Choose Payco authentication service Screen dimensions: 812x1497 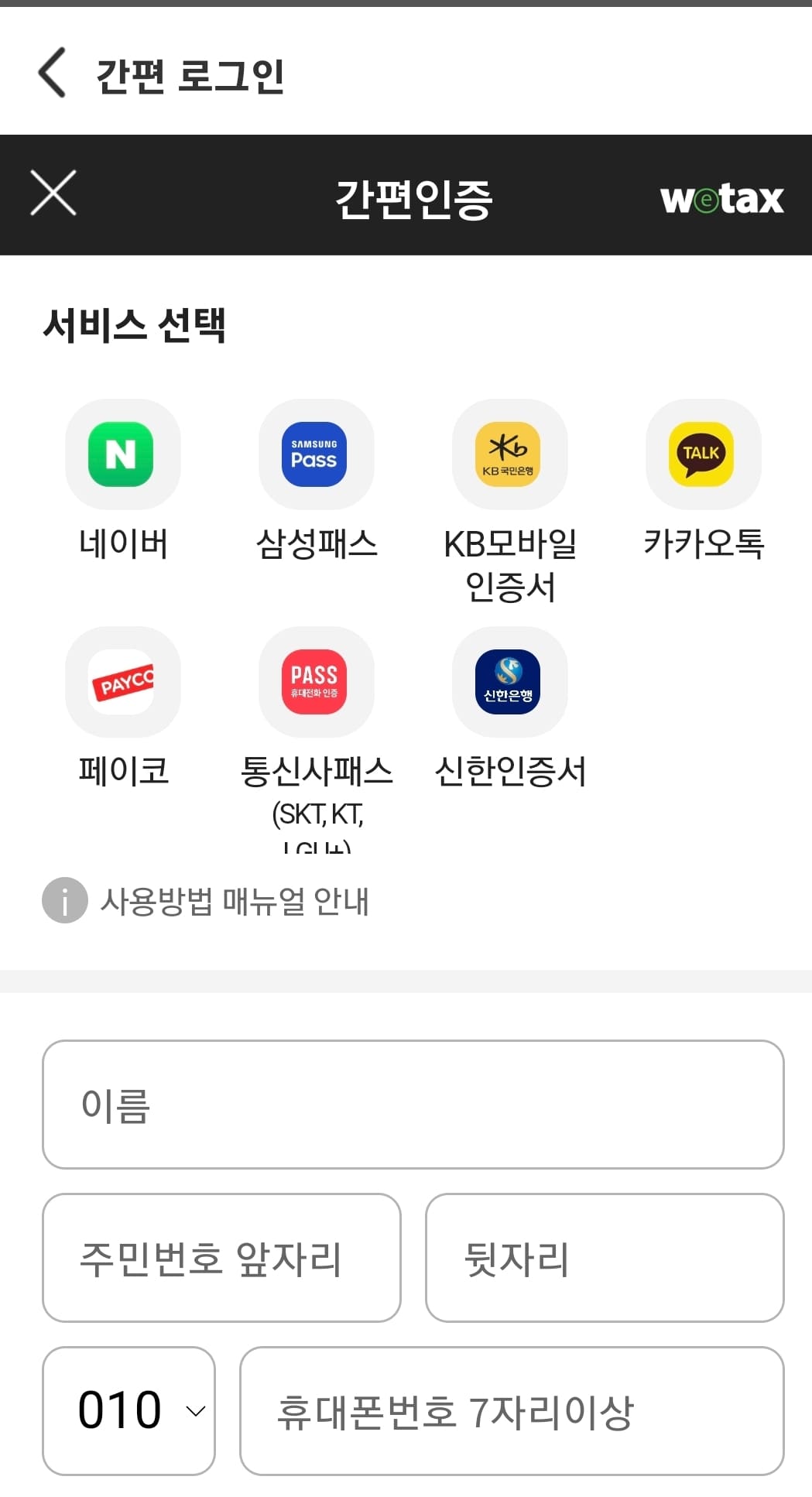(122, 681)
